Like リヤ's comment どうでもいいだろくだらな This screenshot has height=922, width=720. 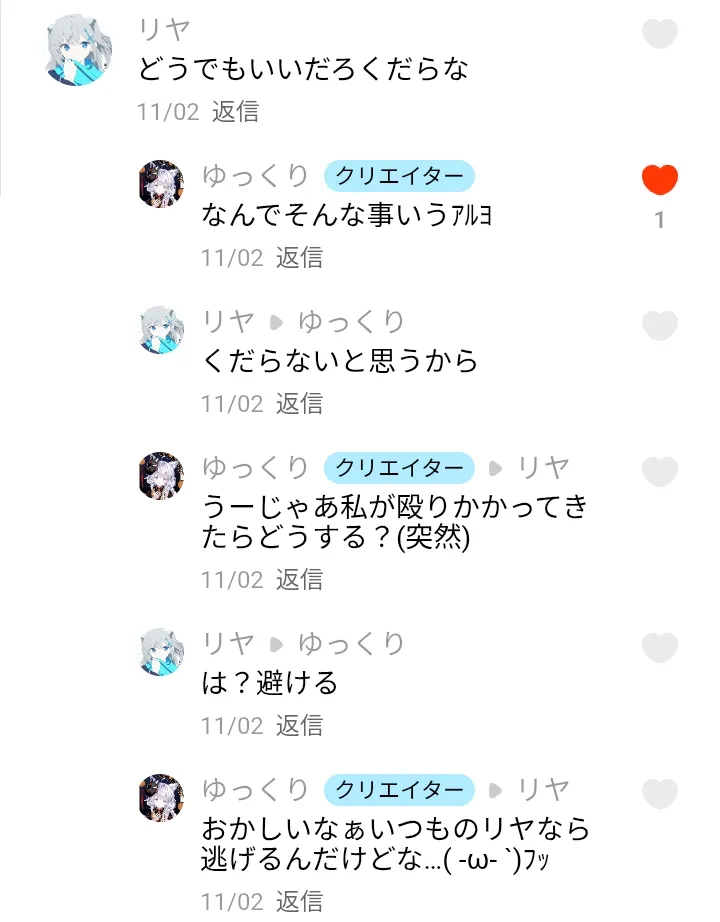pos(659,35)
